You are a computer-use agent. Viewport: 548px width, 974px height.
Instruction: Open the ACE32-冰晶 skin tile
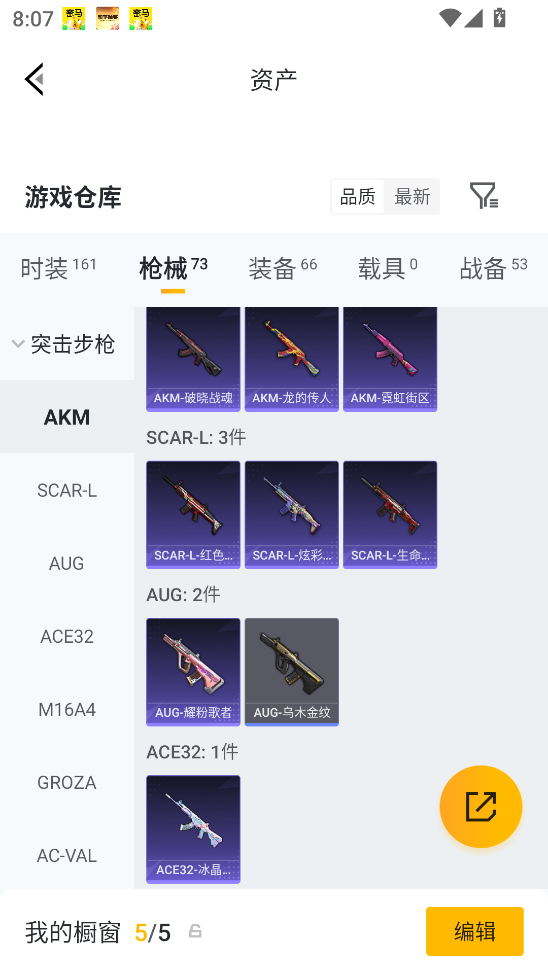[193, 829]
